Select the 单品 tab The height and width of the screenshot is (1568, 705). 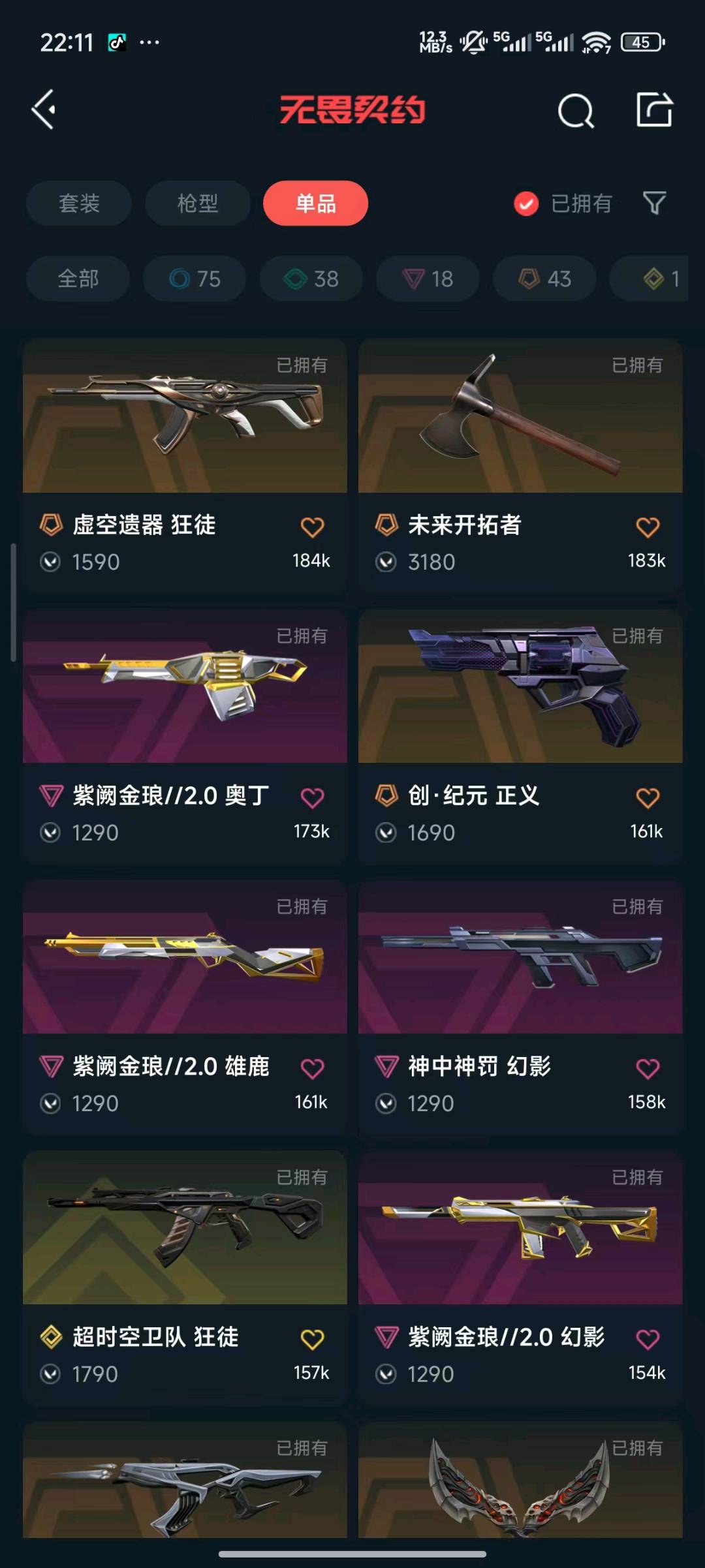coord(315,204)
